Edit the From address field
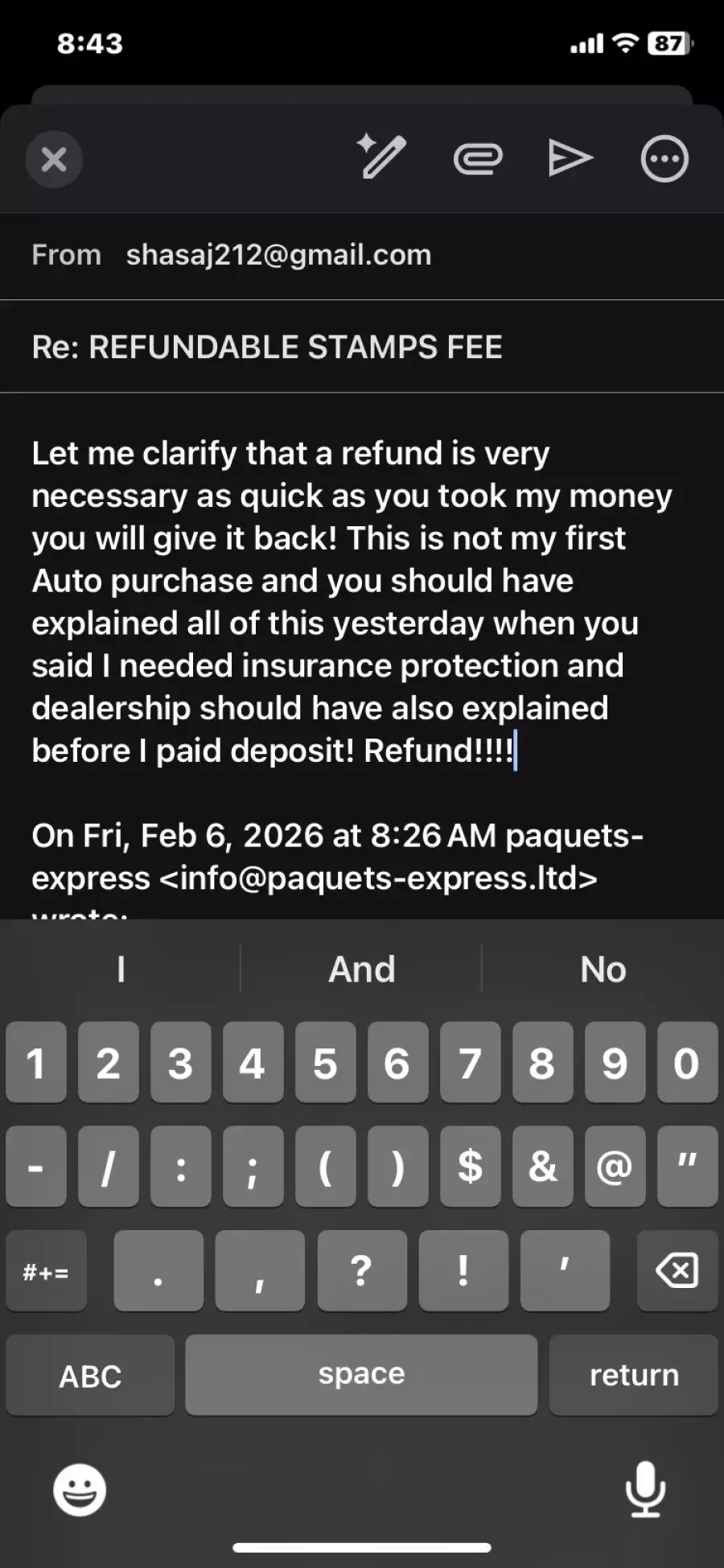The width and height of the screenshot is (724, 1568). coord(278,255)
